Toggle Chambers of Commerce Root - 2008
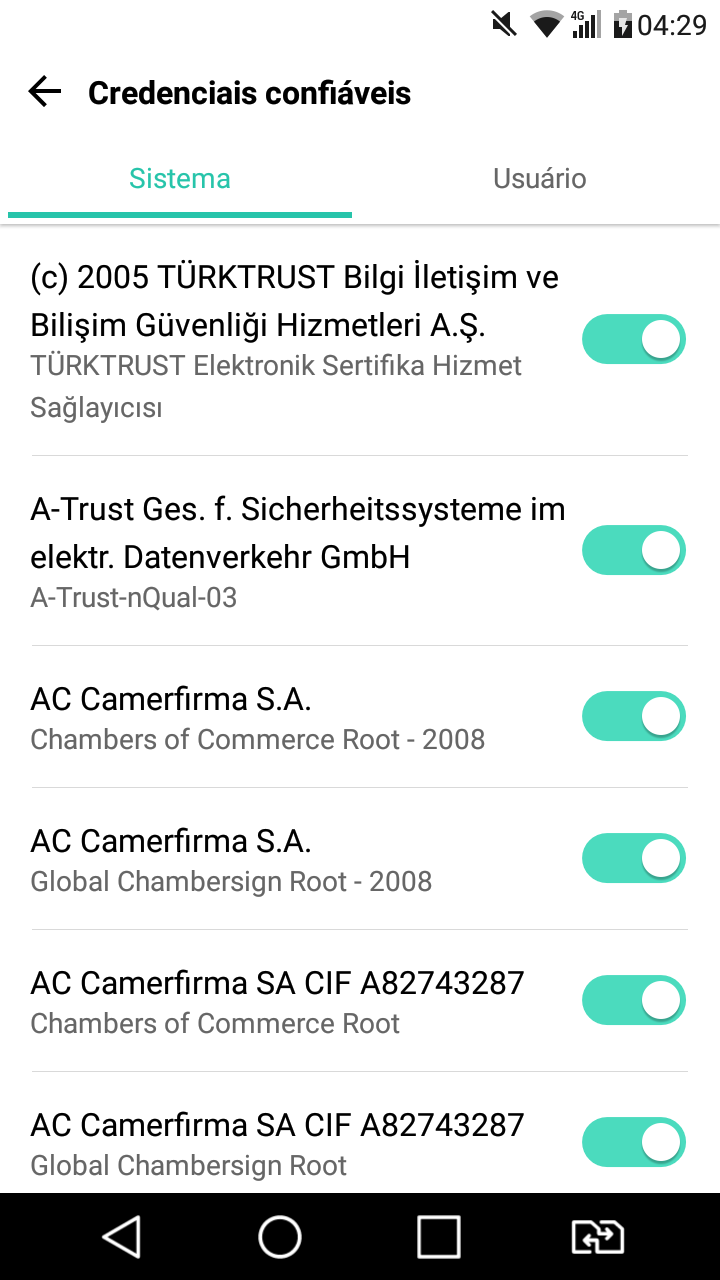 [x=634, y=716]
